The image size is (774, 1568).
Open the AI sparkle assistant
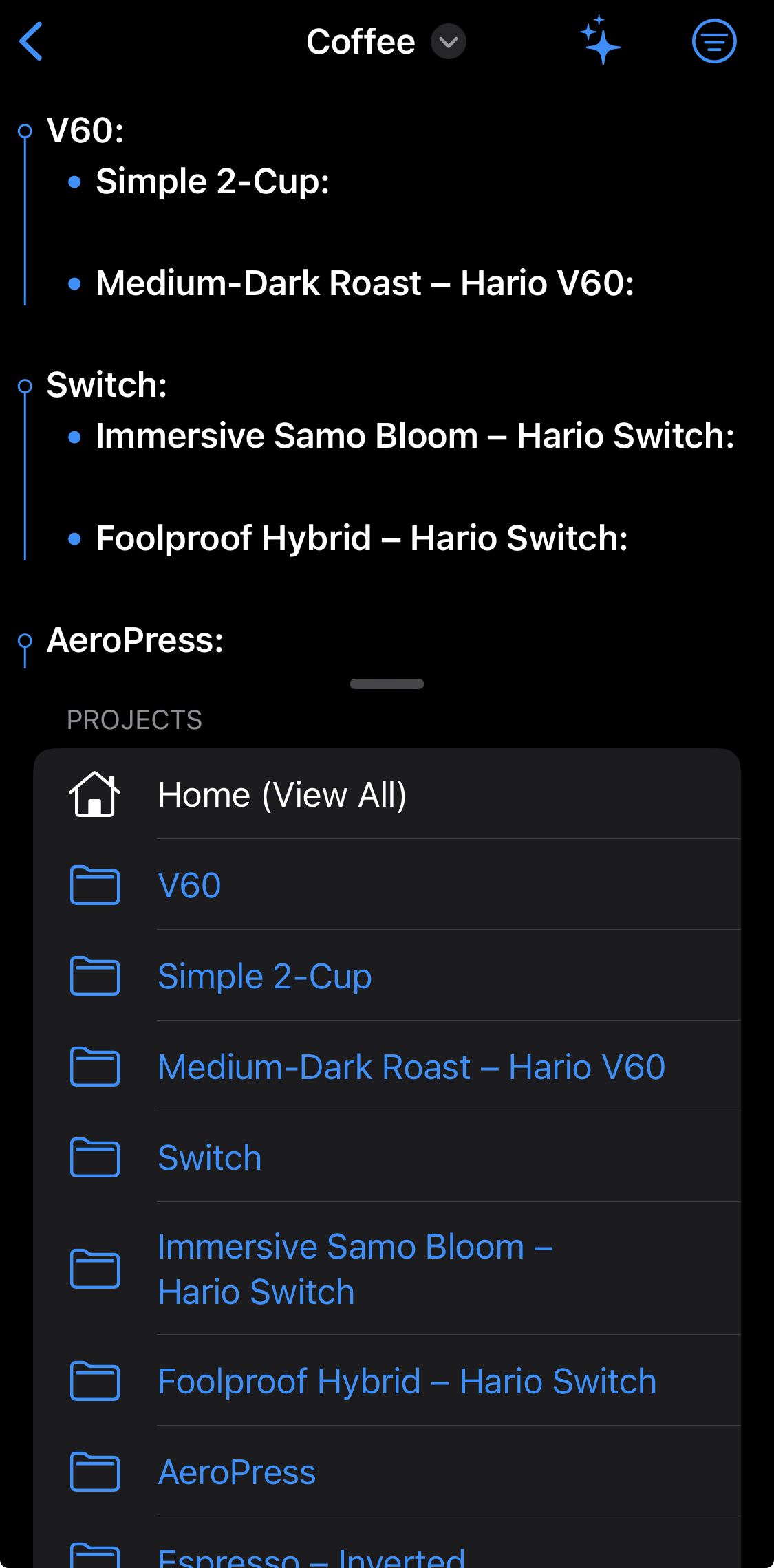coord(600,40)
